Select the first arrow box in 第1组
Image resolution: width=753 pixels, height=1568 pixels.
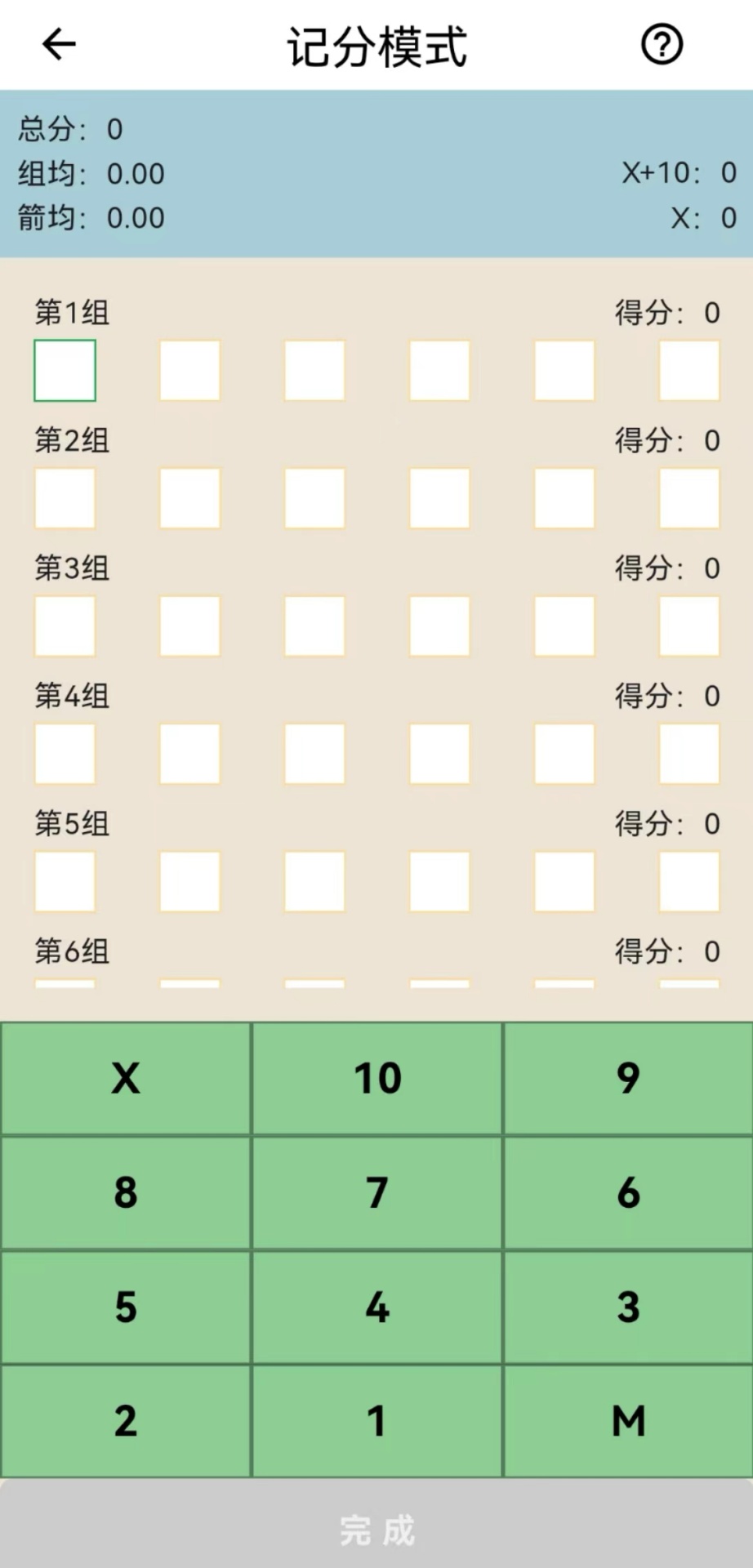pos(65,370)
